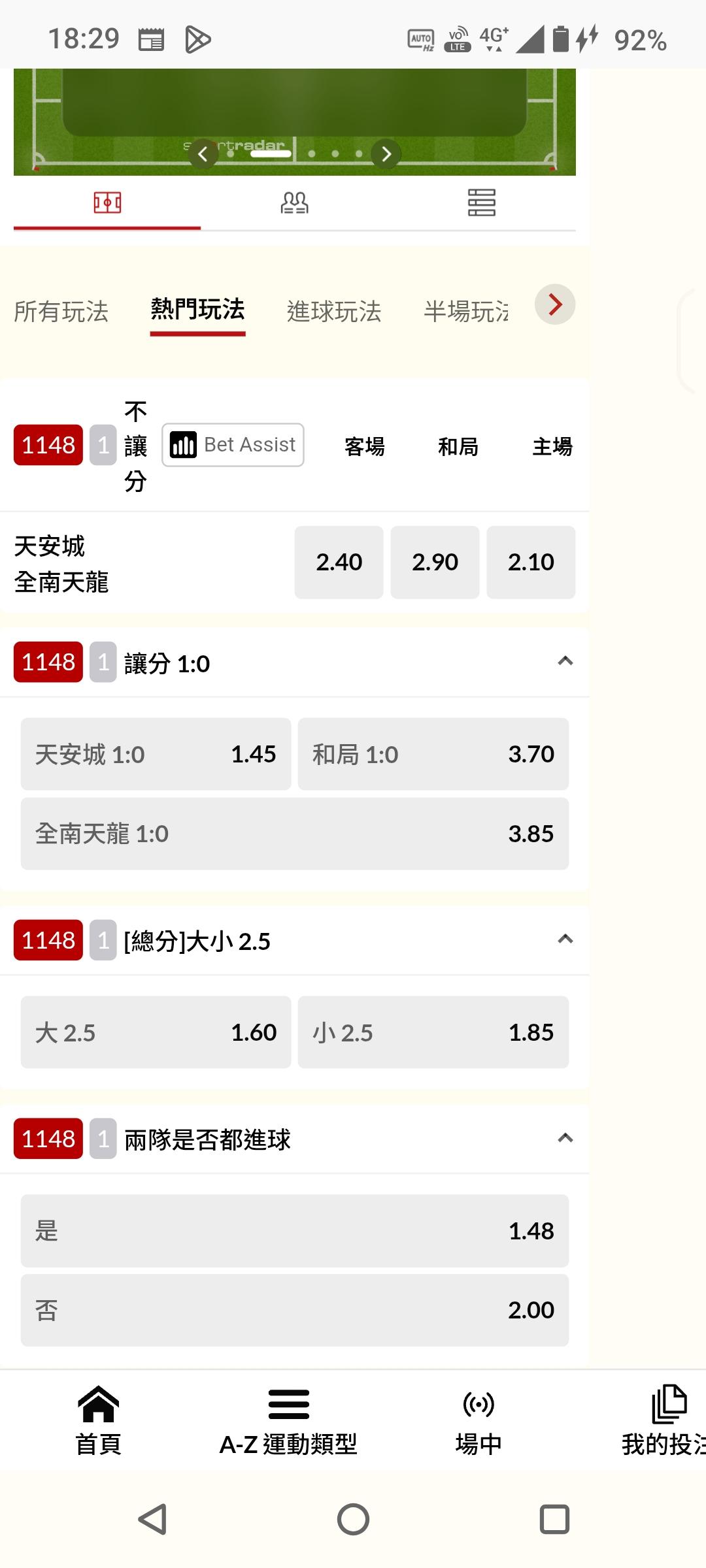Tap the red arrow to show more bet types
The width and height of the screenshot is (706, 1568).
(554, 304)
